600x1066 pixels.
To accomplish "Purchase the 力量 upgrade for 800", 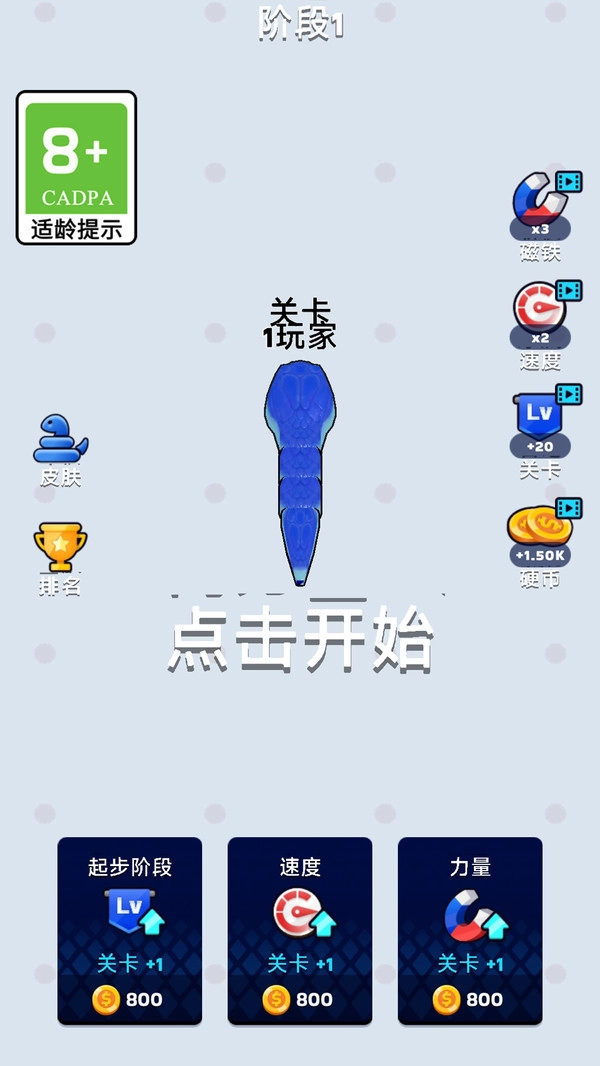I will (470, 930).
